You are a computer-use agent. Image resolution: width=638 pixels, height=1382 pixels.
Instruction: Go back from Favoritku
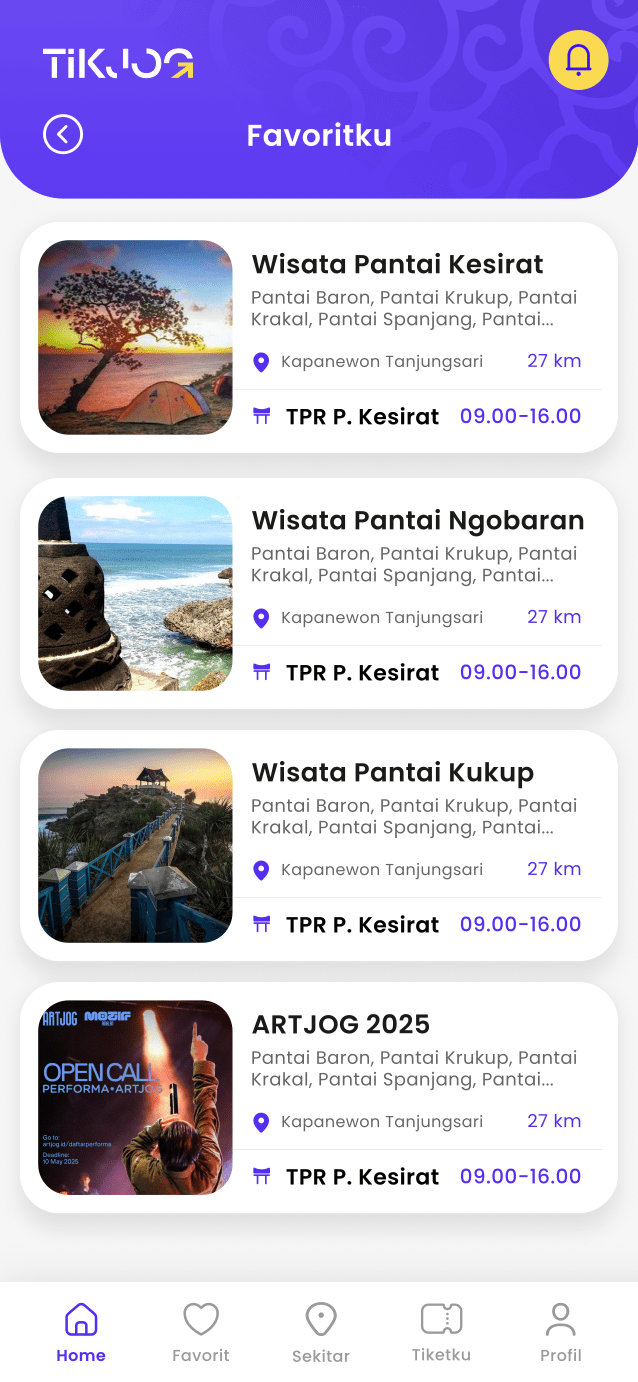tap(63, 134)
